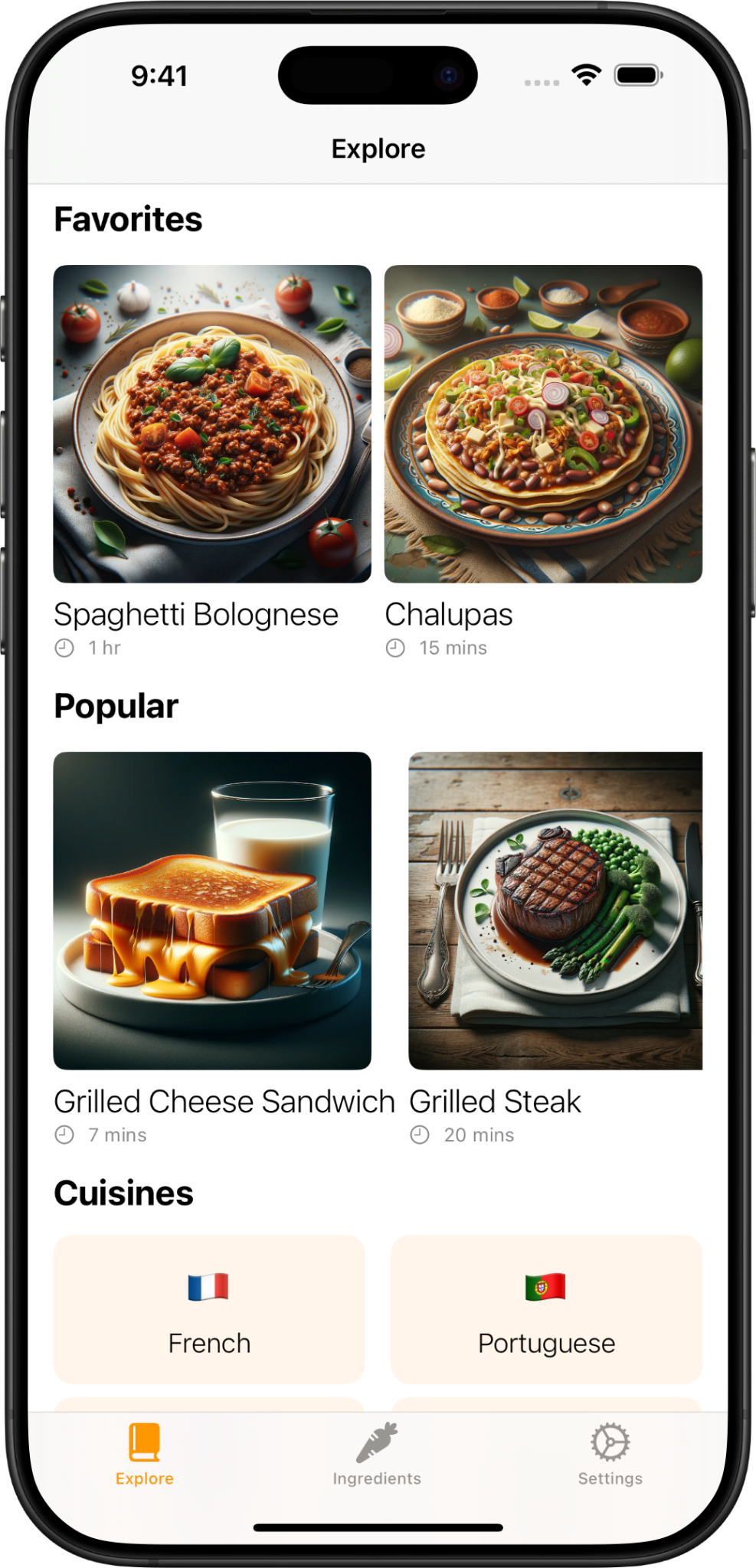
Task: Browse French cuisine
Action: click(209, 1309)
